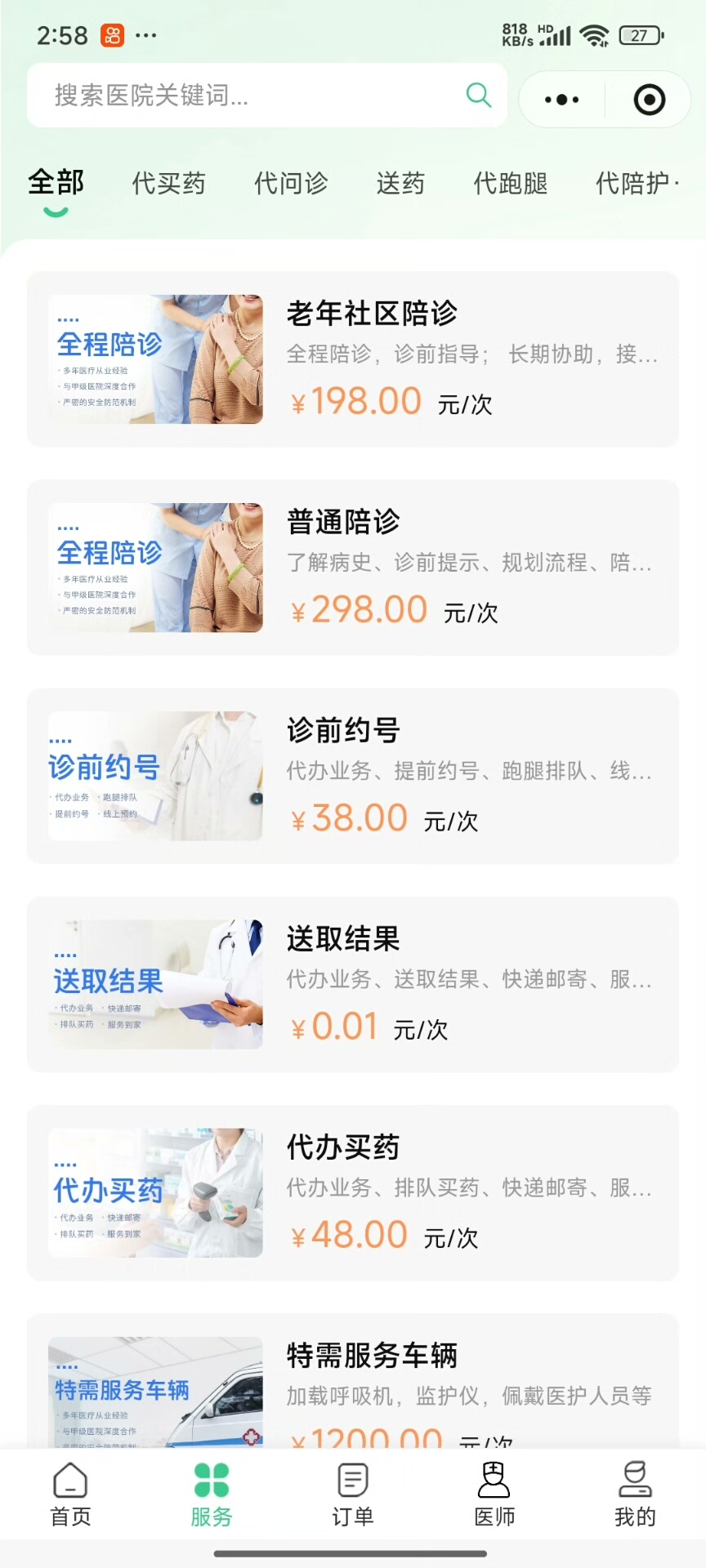Viewport: 706px width, 1568px height.
Task: Open the 老年社区陪诊 service card
Action: coord(353,359)
